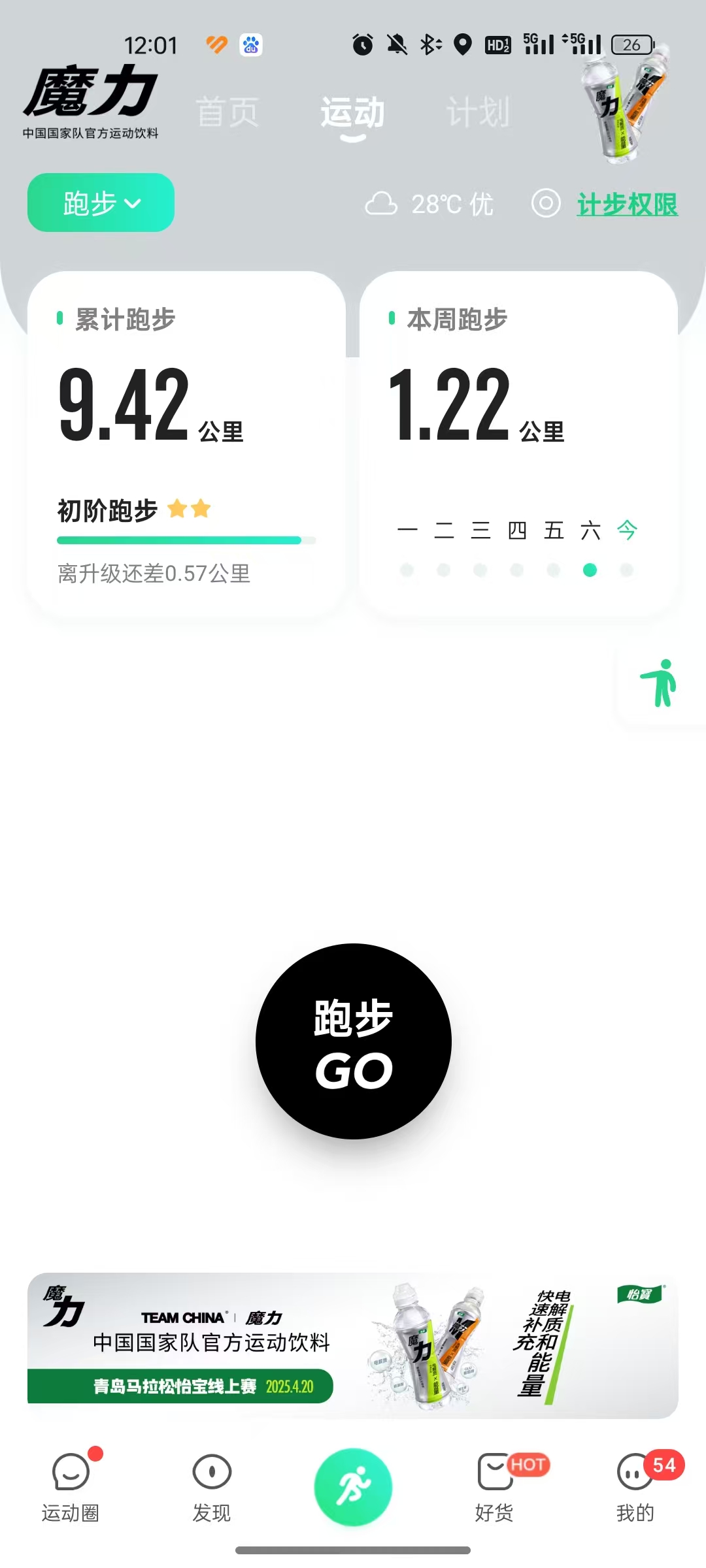Select the center green running tab

point(353,1487)
